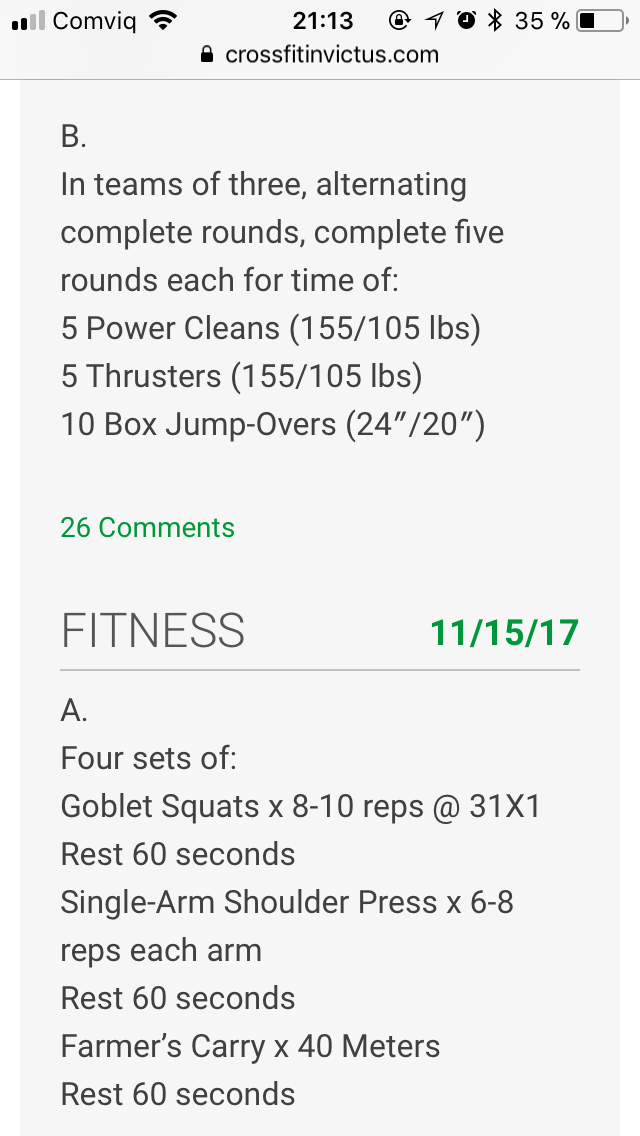The width and height of the screenshot is (640, 1136).
Task: Tap the crossfitinvictus.com address bar
Action: pos(320,55)
